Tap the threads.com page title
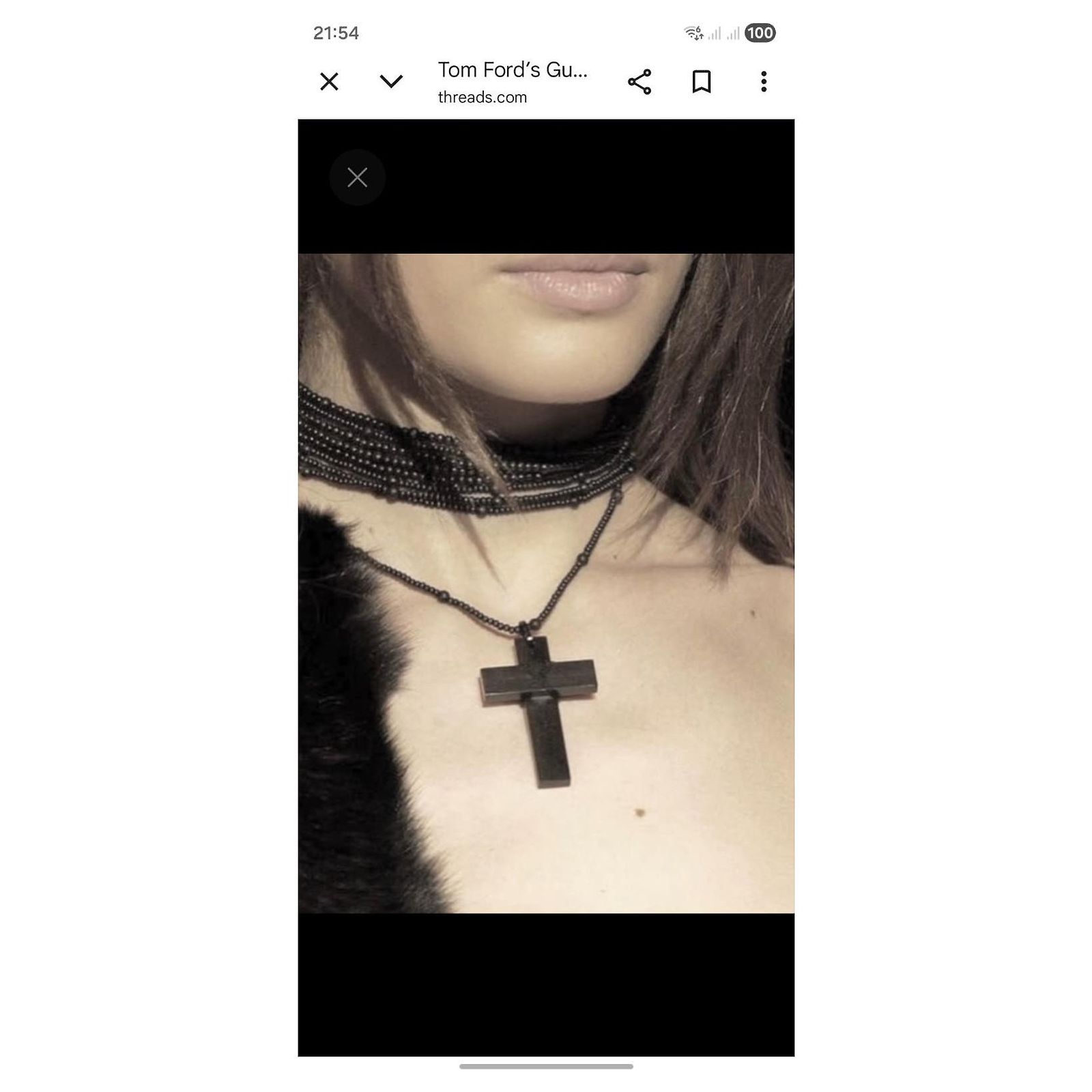 (513, 70)
